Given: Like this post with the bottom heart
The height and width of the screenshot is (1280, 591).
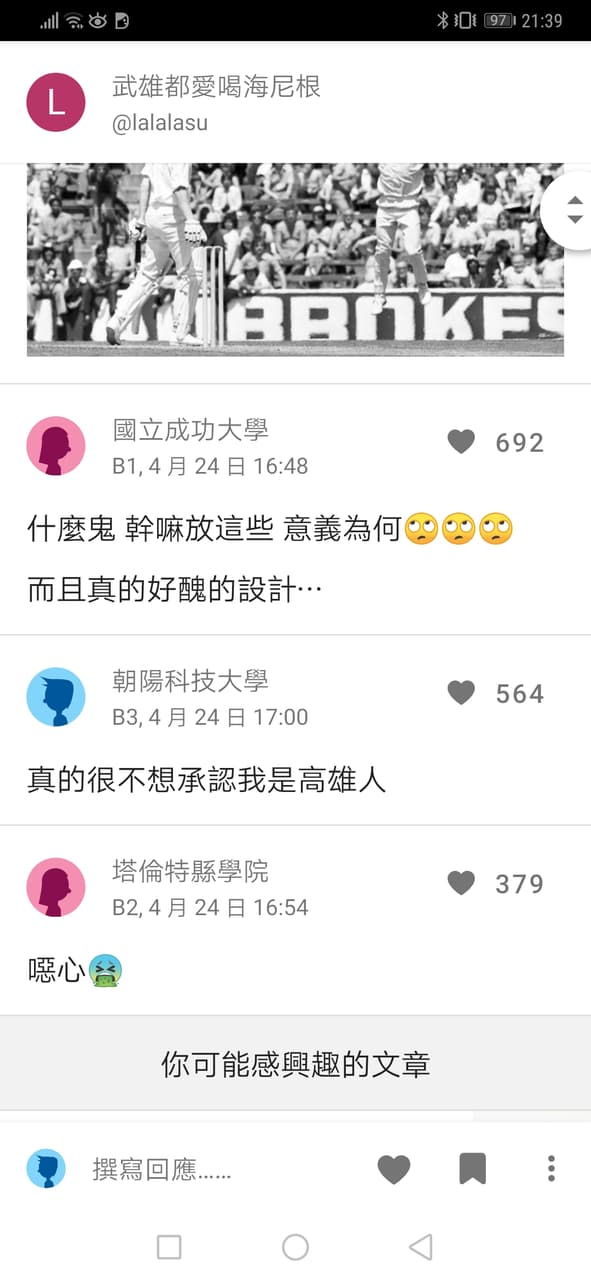Looking at the screenshot, I should click(x=394, y=1169).
